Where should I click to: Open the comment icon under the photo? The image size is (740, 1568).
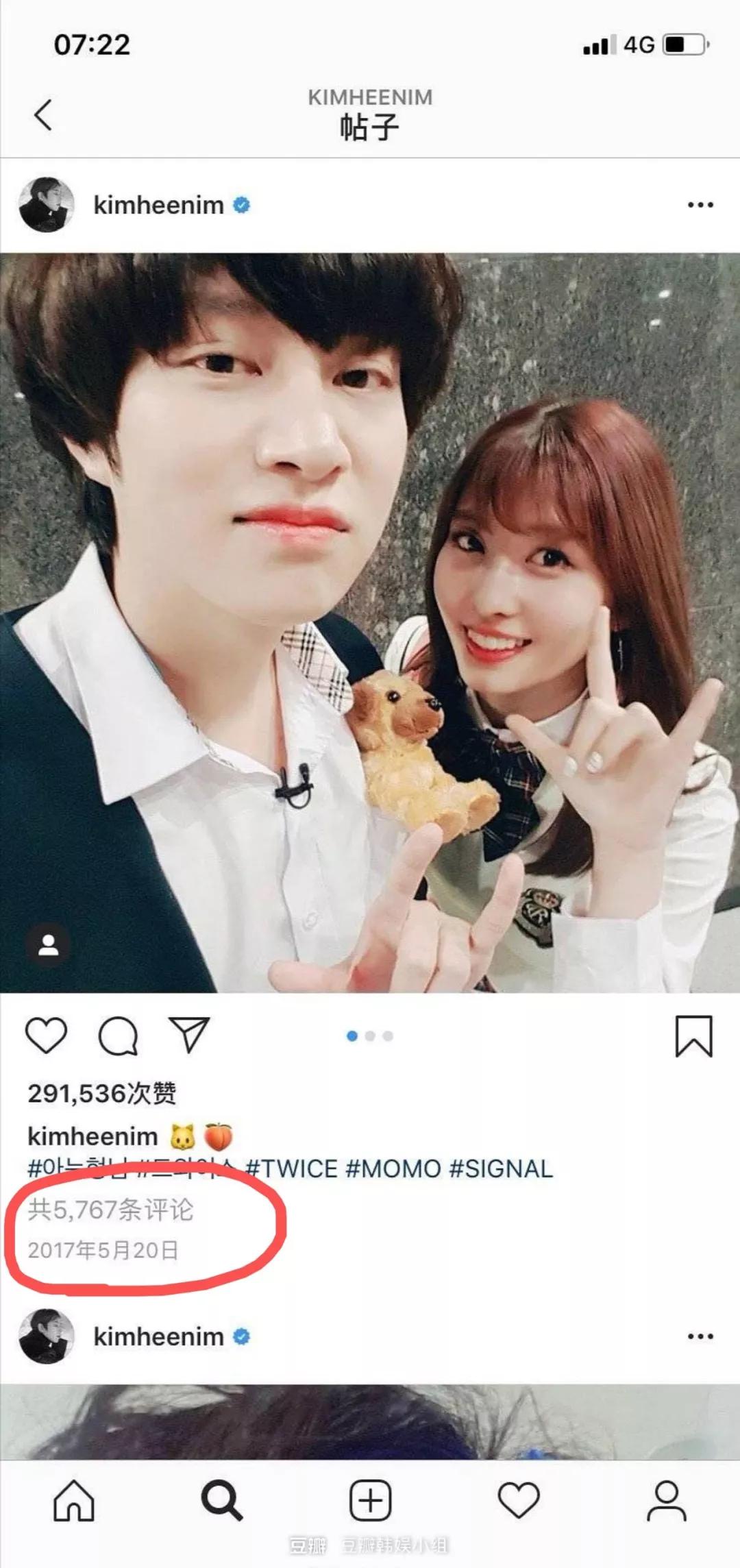[x=118, y=1036]
